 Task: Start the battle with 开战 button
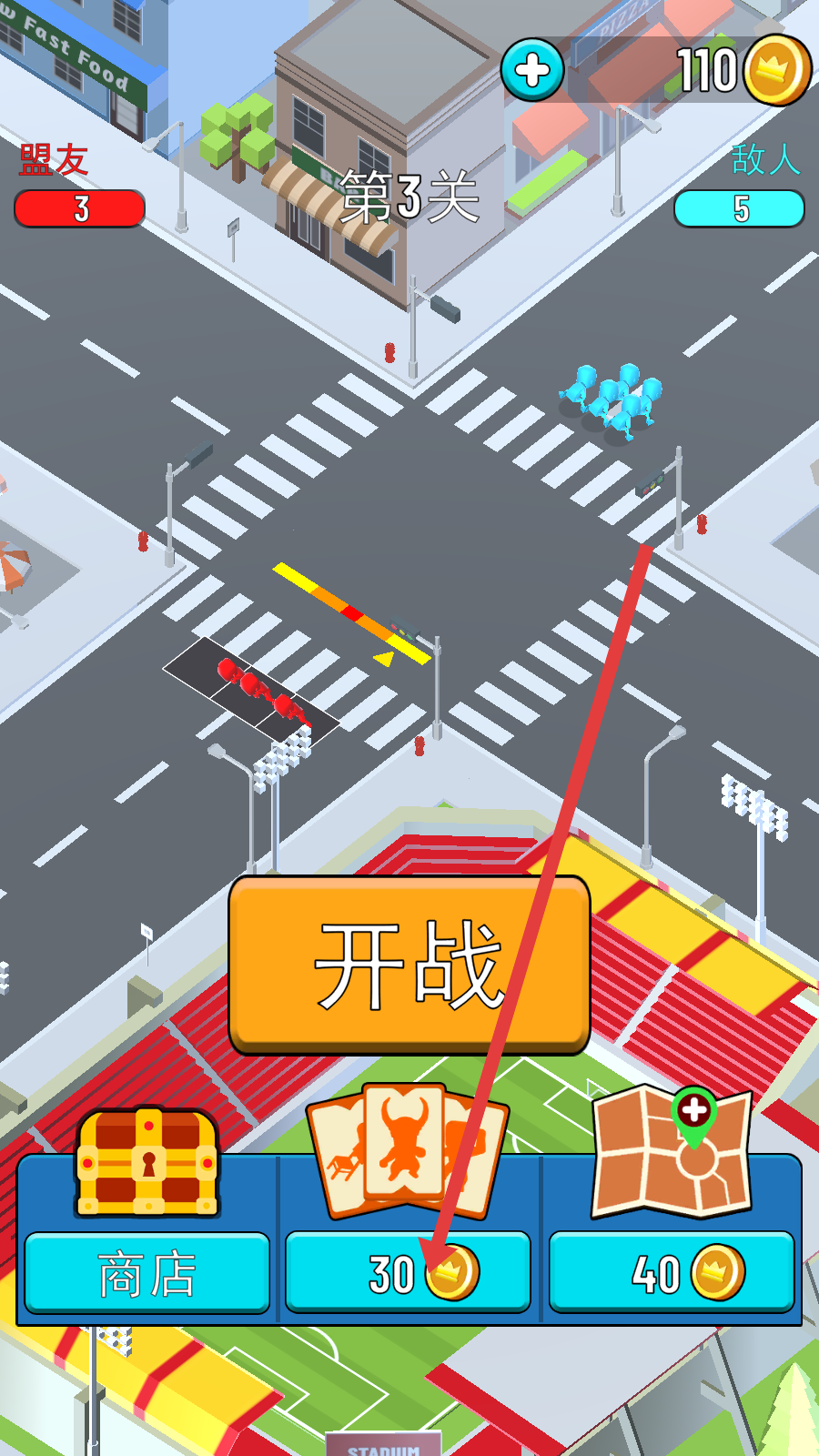pos(409,965)
